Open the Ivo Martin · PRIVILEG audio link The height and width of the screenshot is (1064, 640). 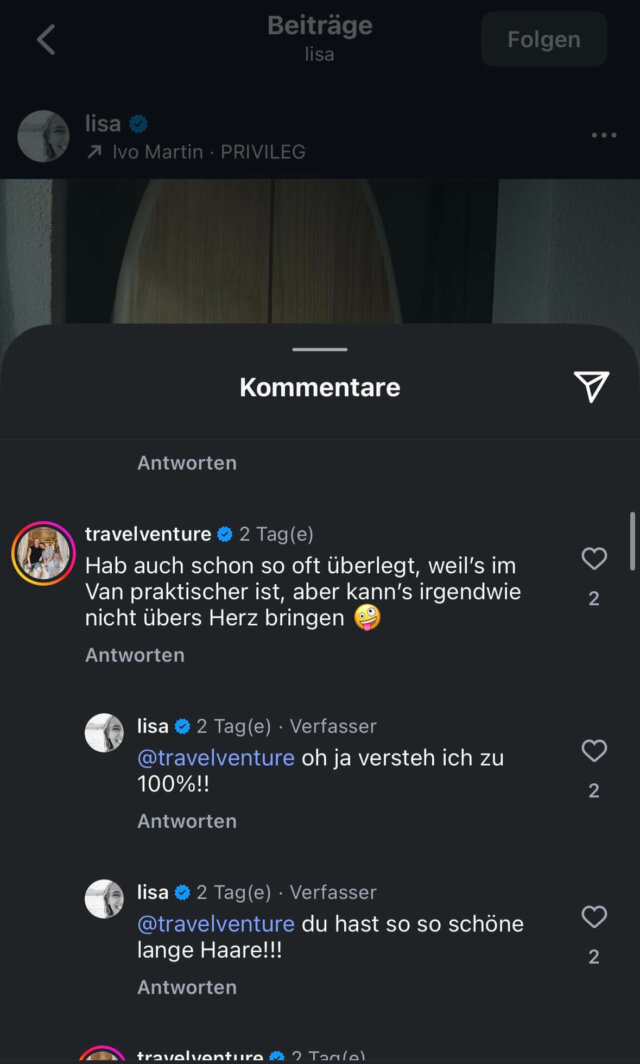(x=195, y=152)
